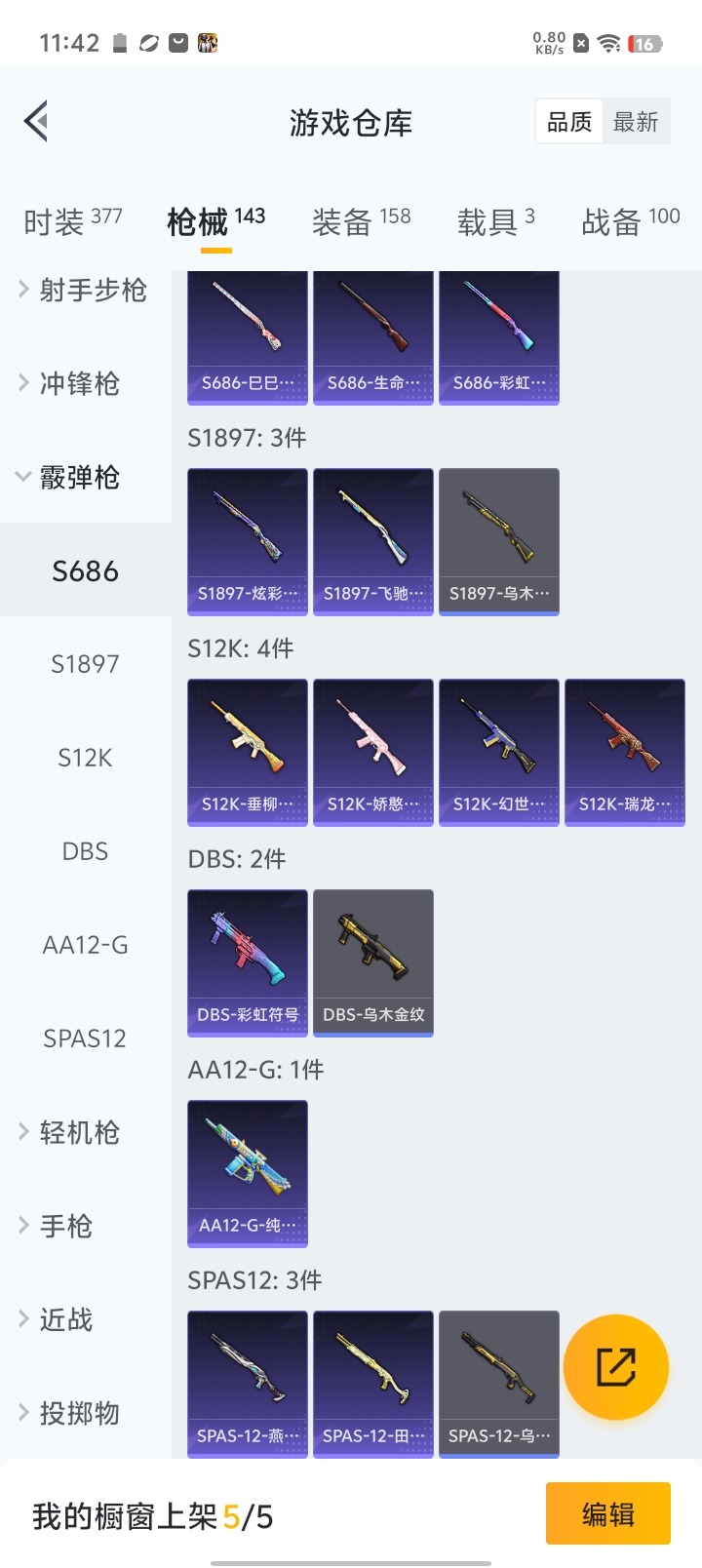Switch to the 时装 tab
The height and width of the screenshot is (1568, 702).
[x=73, y=222]
